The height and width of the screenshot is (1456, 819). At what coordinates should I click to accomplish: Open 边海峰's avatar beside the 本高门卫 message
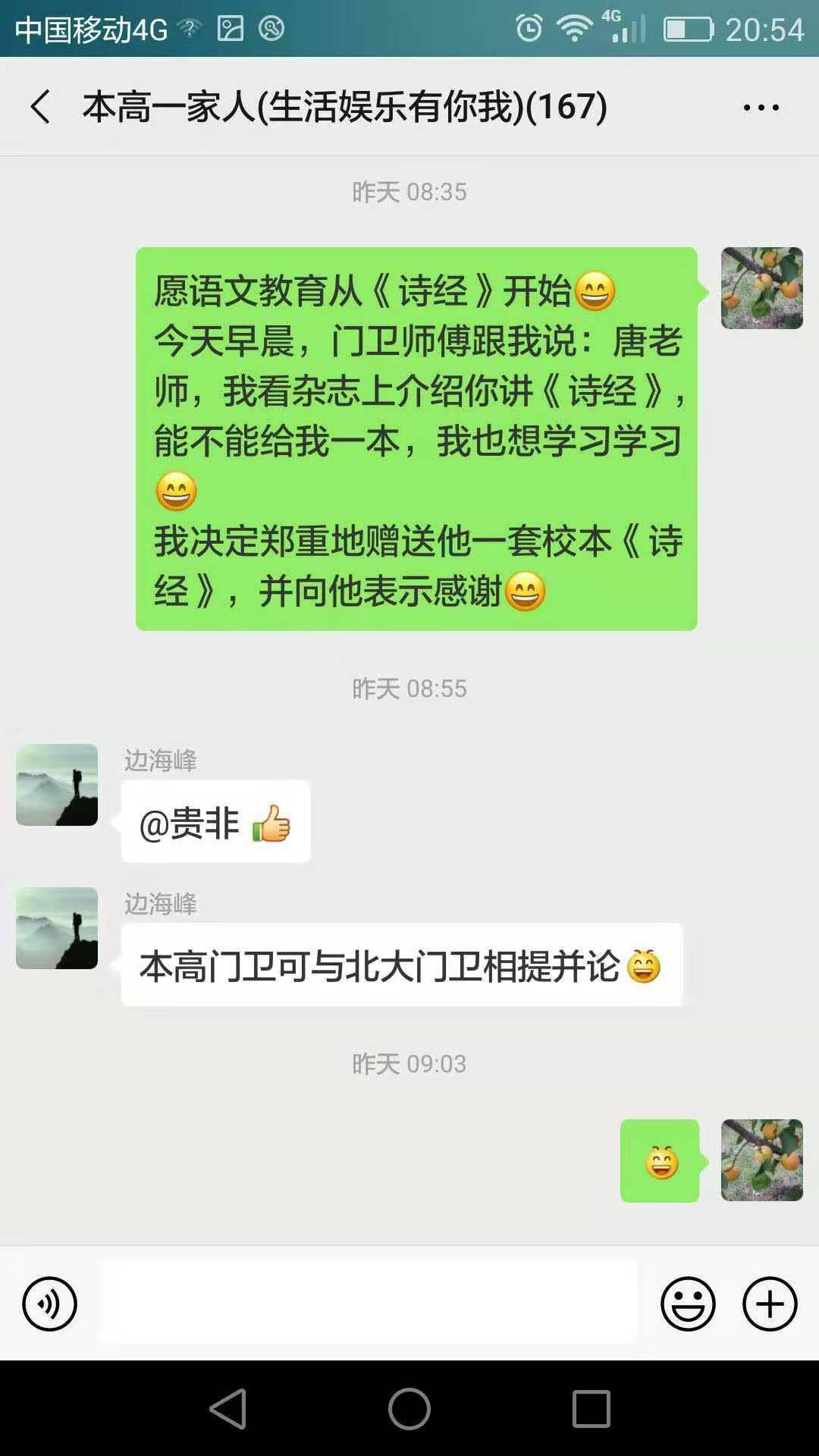57,928
